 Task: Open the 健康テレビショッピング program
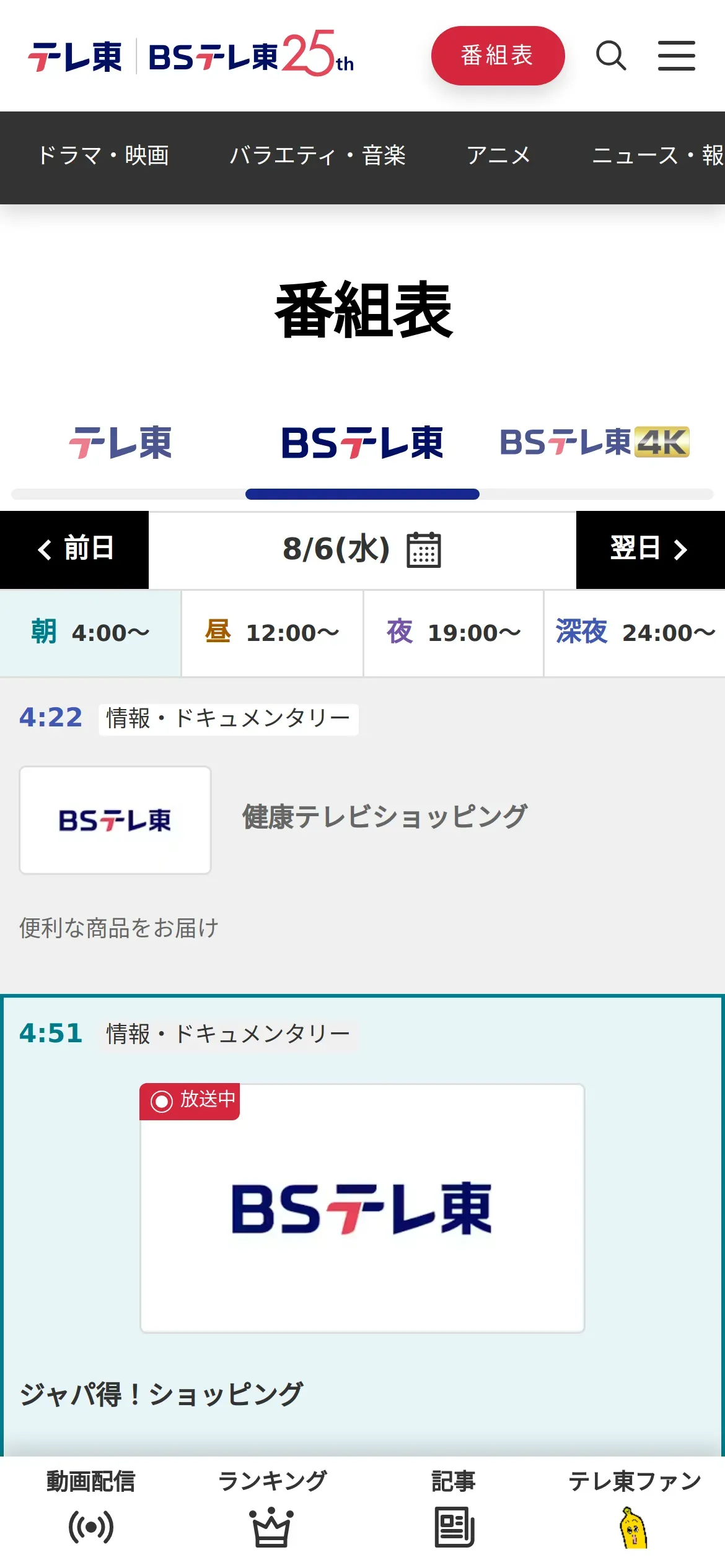click(x=385, y=816)
